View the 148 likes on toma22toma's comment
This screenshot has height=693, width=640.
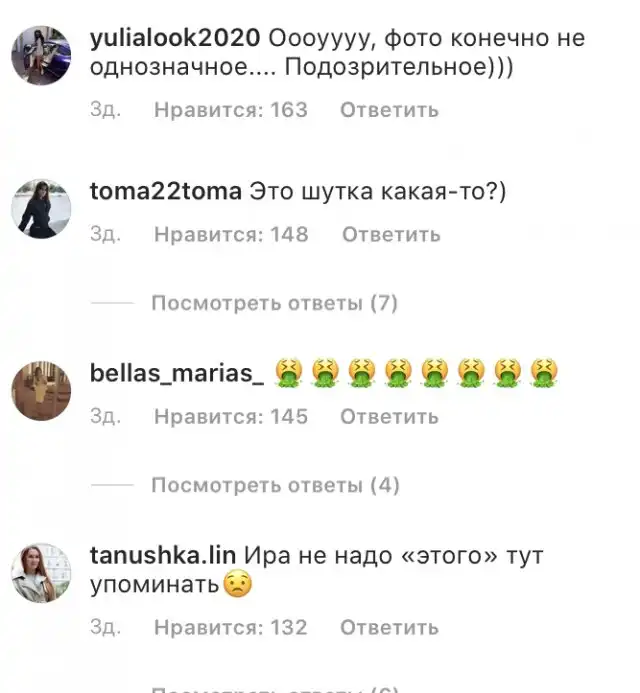click(230, 234)
